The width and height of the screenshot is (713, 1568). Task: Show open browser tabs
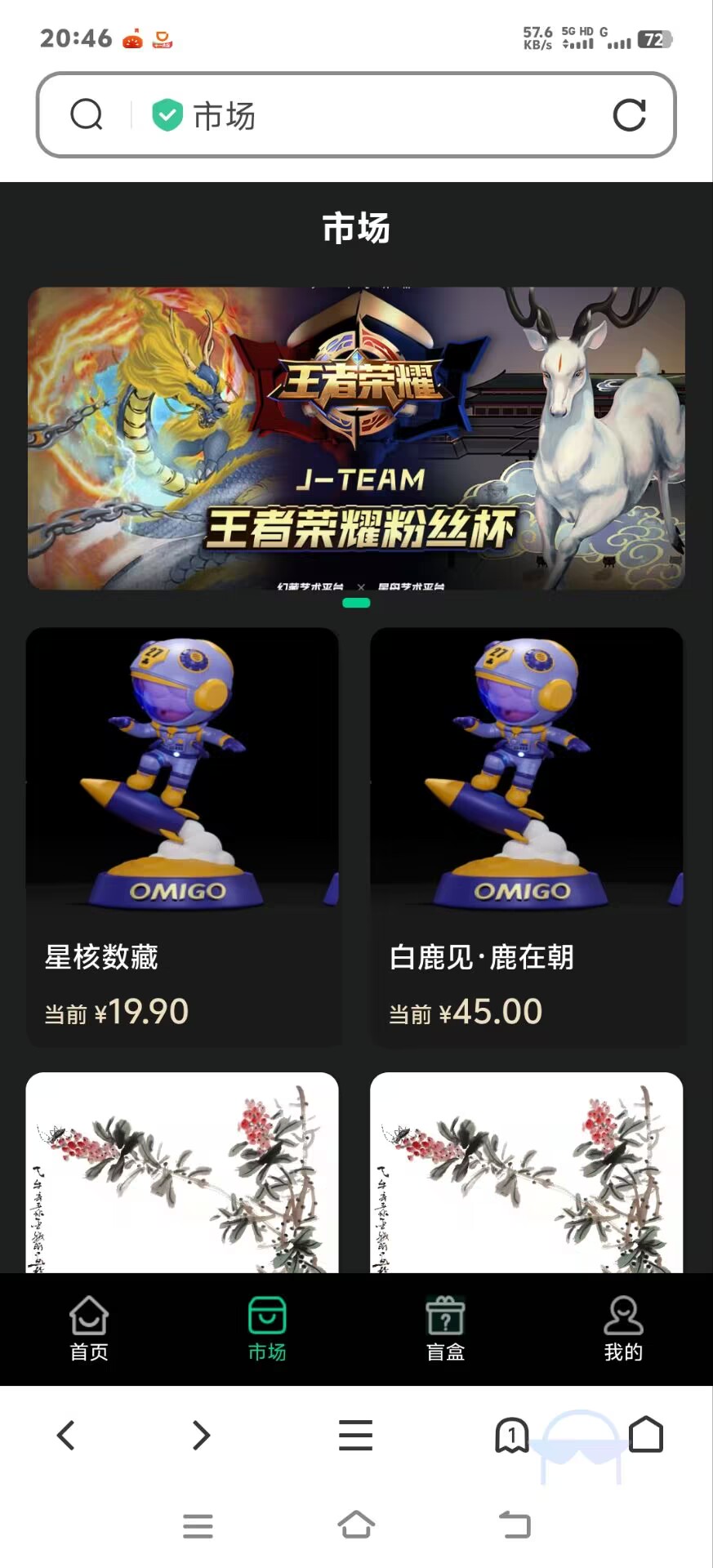pos(512,1435)
